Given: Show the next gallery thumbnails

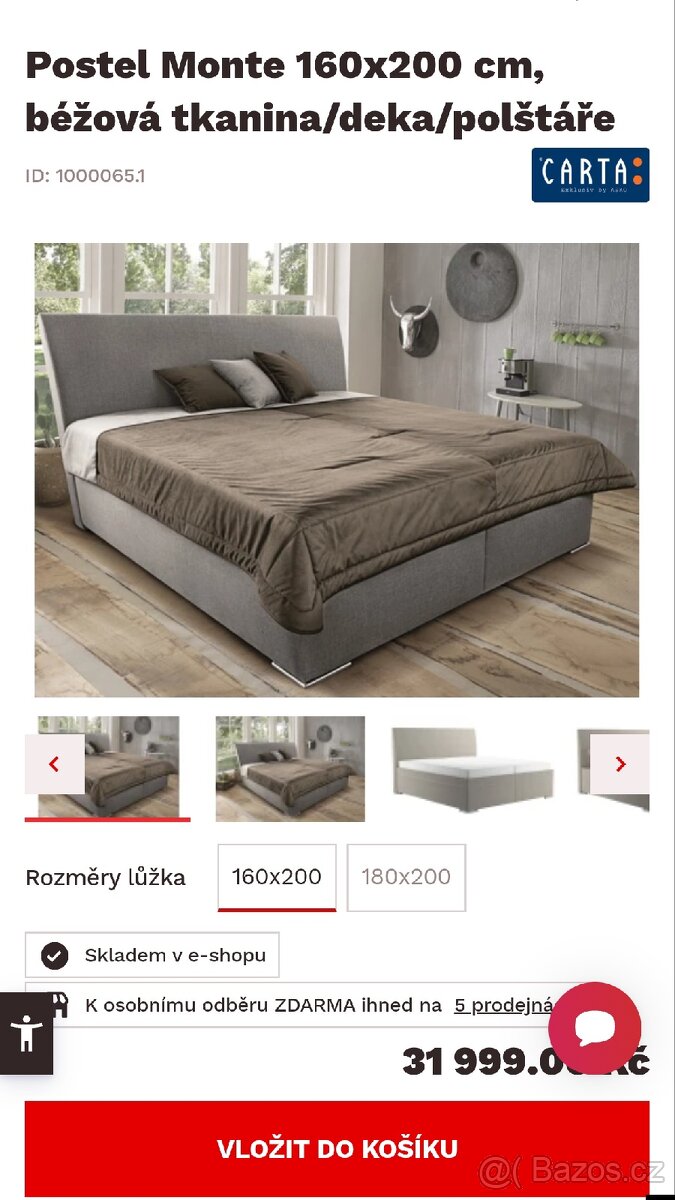Looking at the screenshot, I should coord(620,764).
